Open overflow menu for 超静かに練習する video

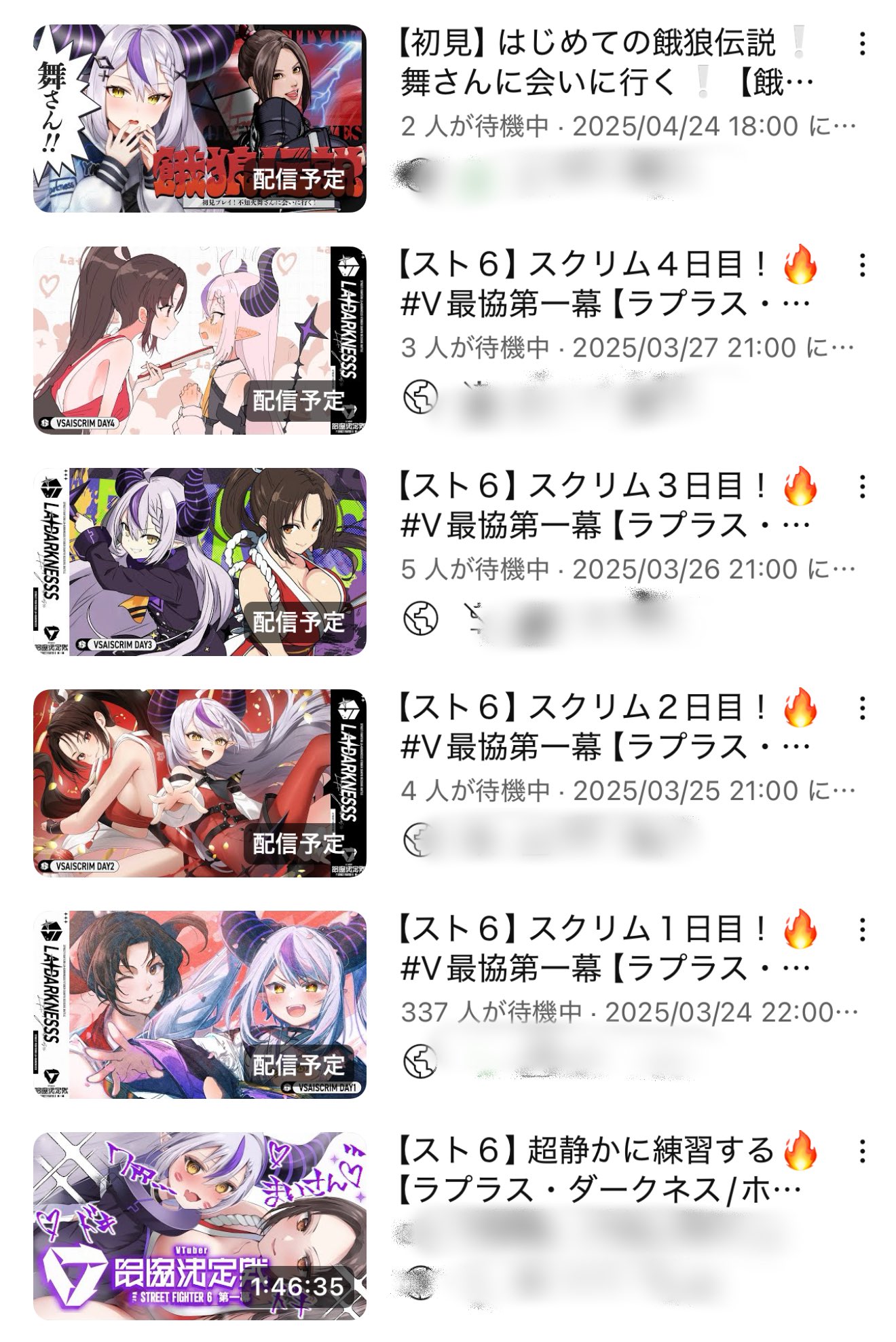[862, 1151]
